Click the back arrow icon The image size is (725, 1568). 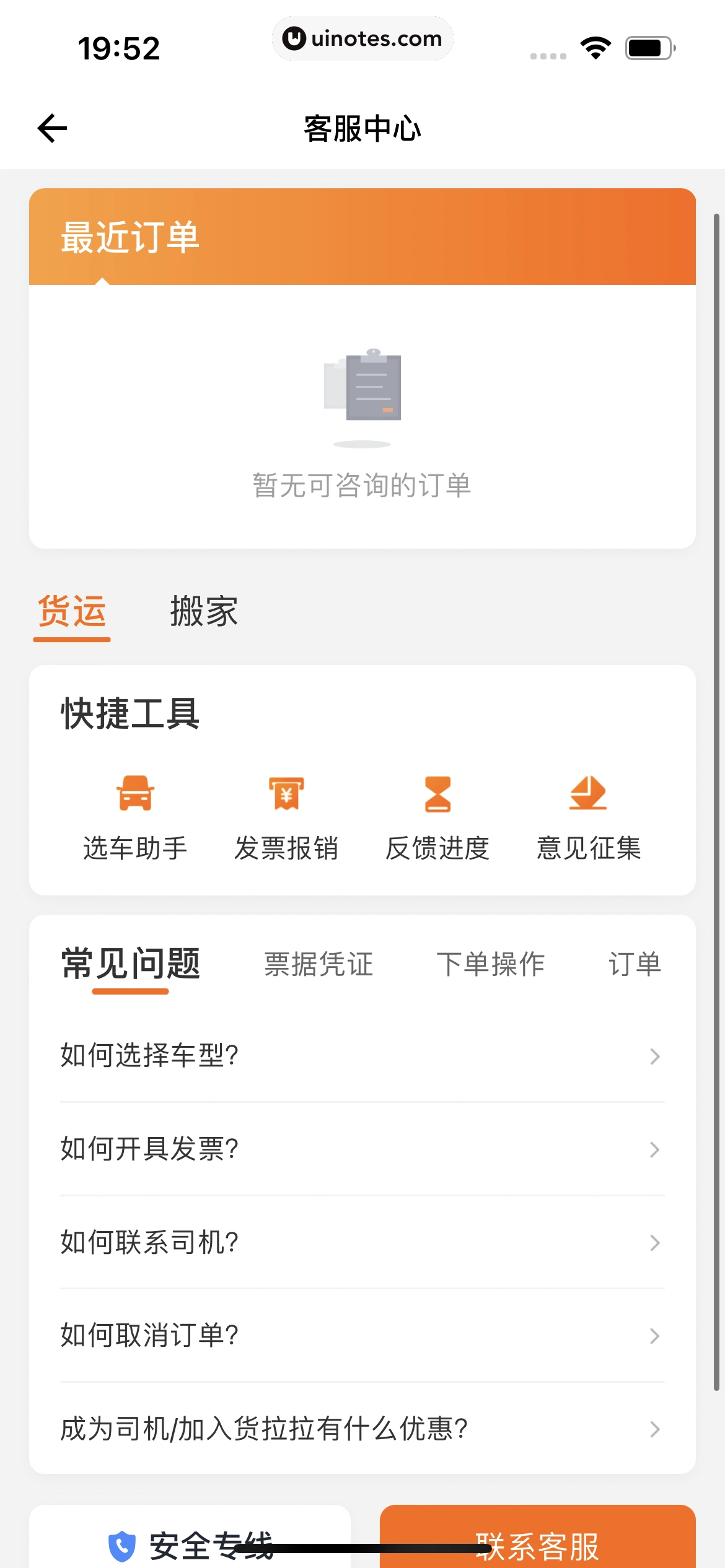[52, 128]
